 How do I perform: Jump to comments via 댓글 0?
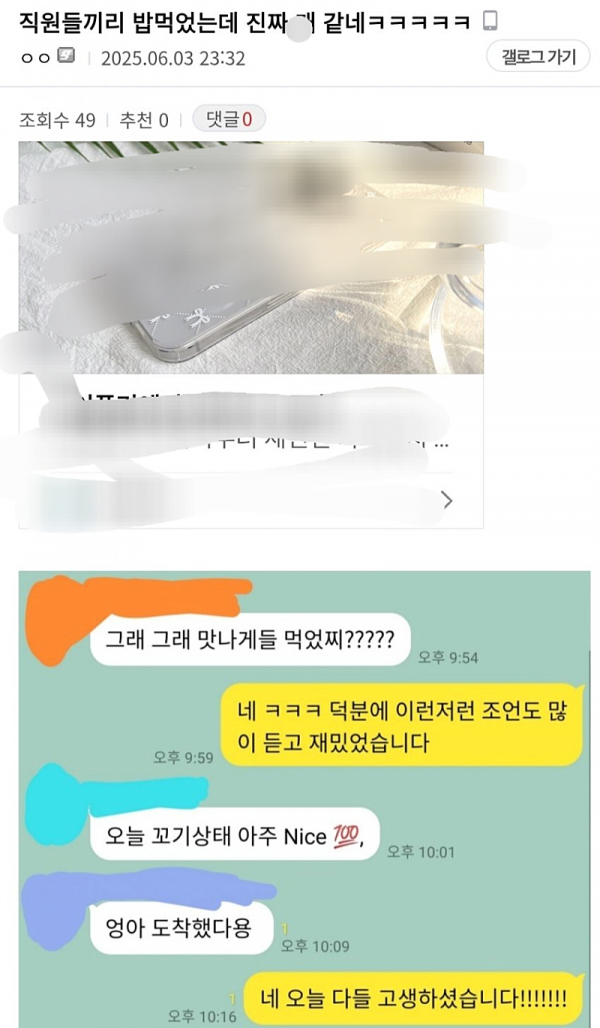click(228, 120)
